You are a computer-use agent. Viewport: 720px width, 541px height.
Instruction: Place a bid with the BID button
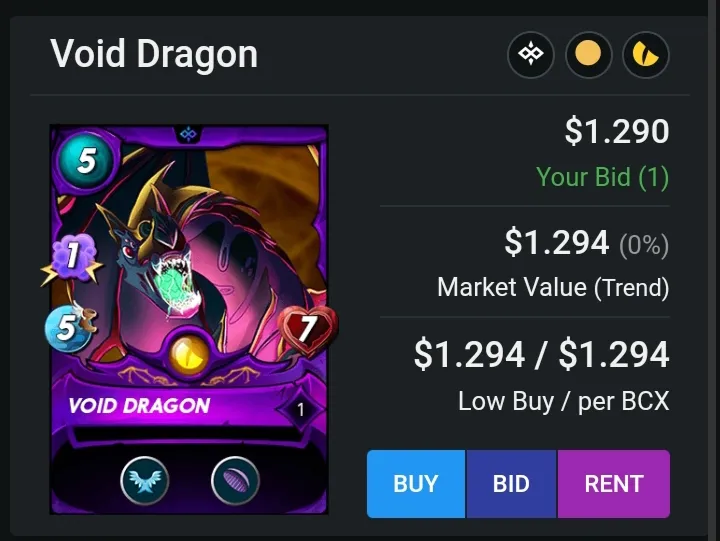[511, 484]
